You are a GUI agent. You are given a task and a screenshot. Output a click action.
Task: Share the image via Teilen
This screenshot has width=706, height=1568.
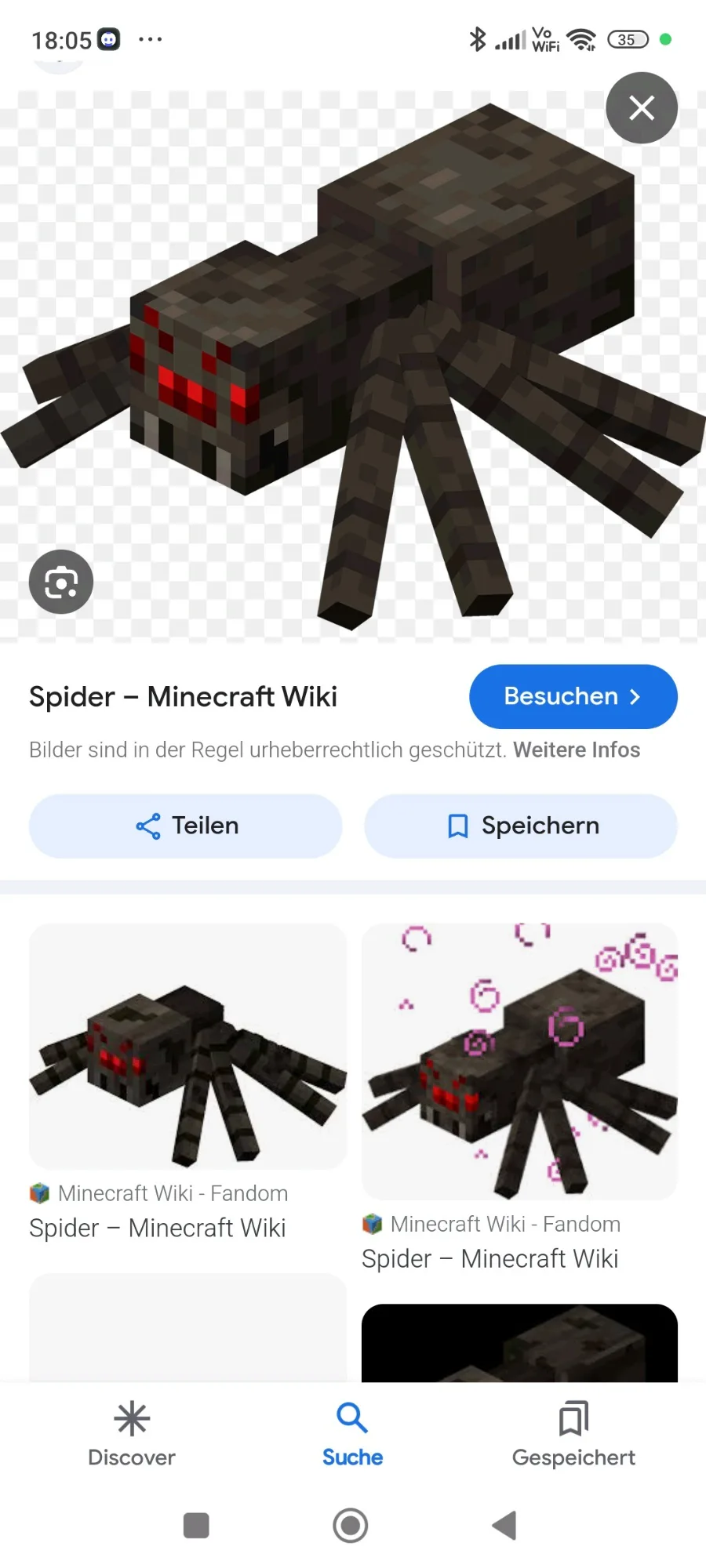point(186,826)
